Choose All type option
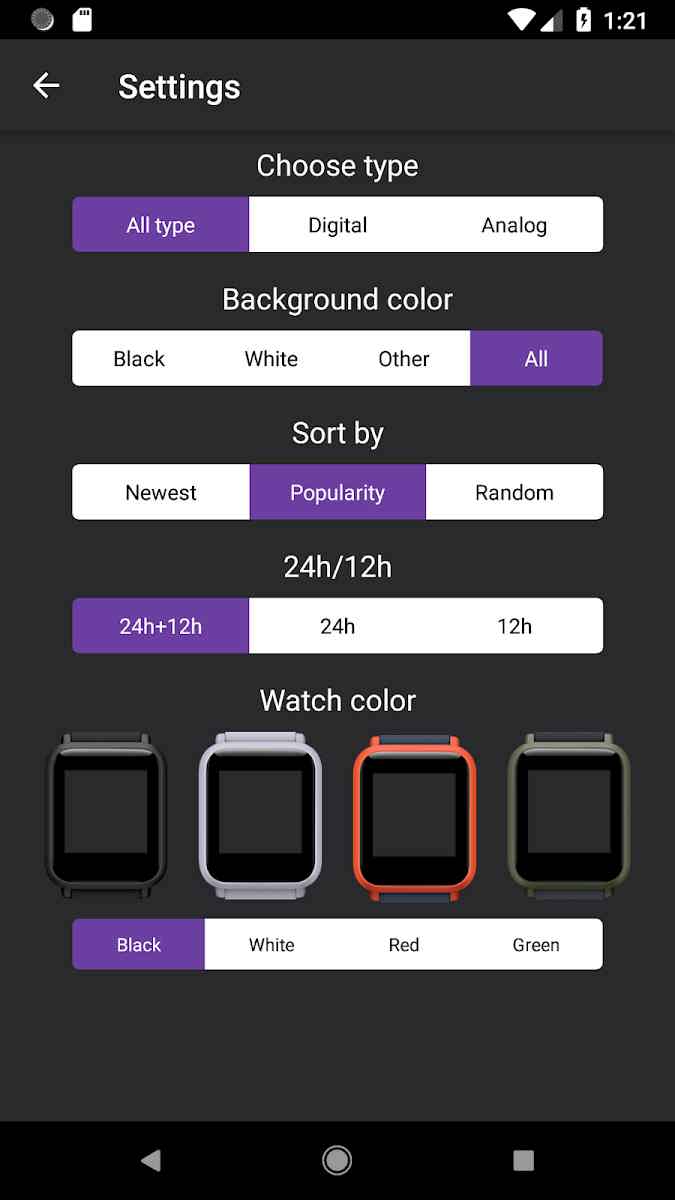The height and width of the screenshot is (1200, 675). coord(160,225)
